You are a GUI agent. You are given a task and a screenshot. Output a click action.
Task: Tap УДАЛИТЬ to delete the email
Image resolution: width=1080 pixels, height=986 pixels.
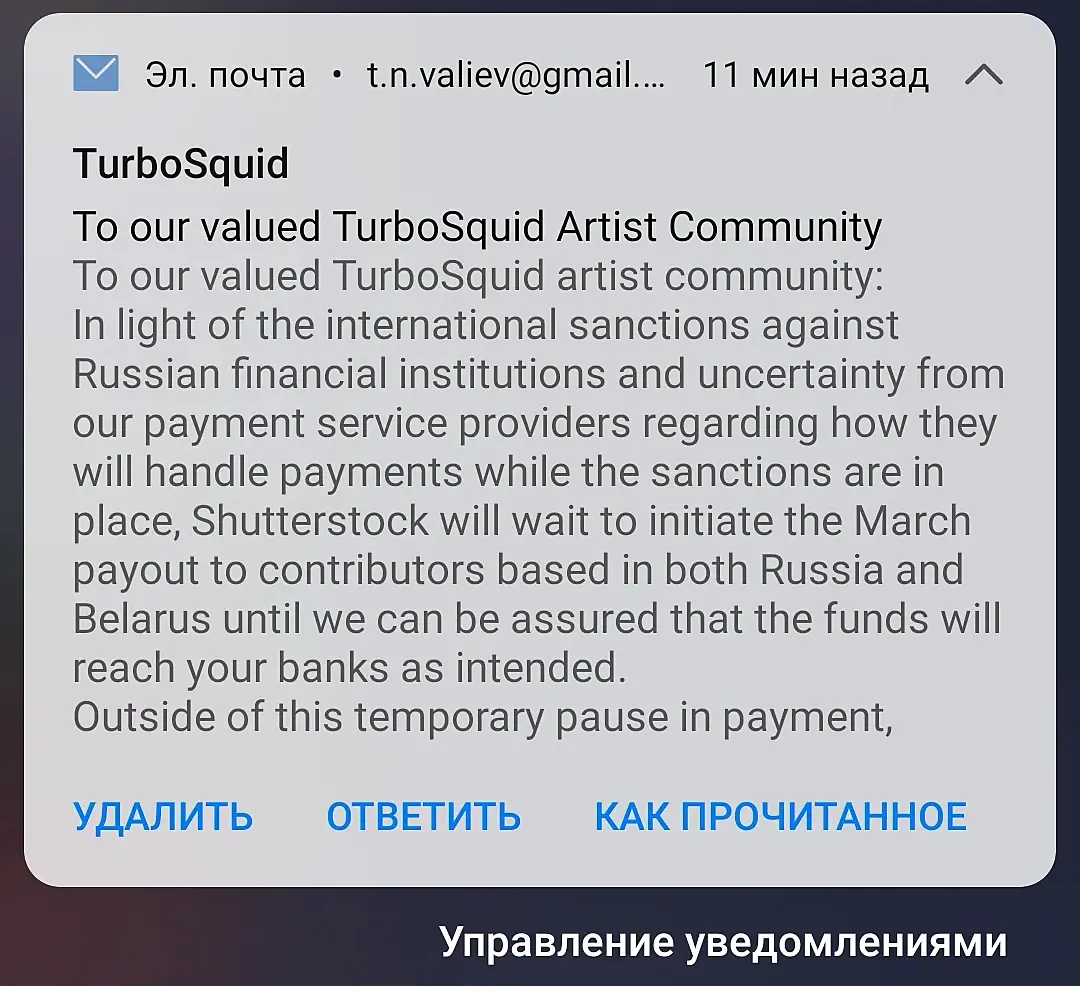(163, 817)
